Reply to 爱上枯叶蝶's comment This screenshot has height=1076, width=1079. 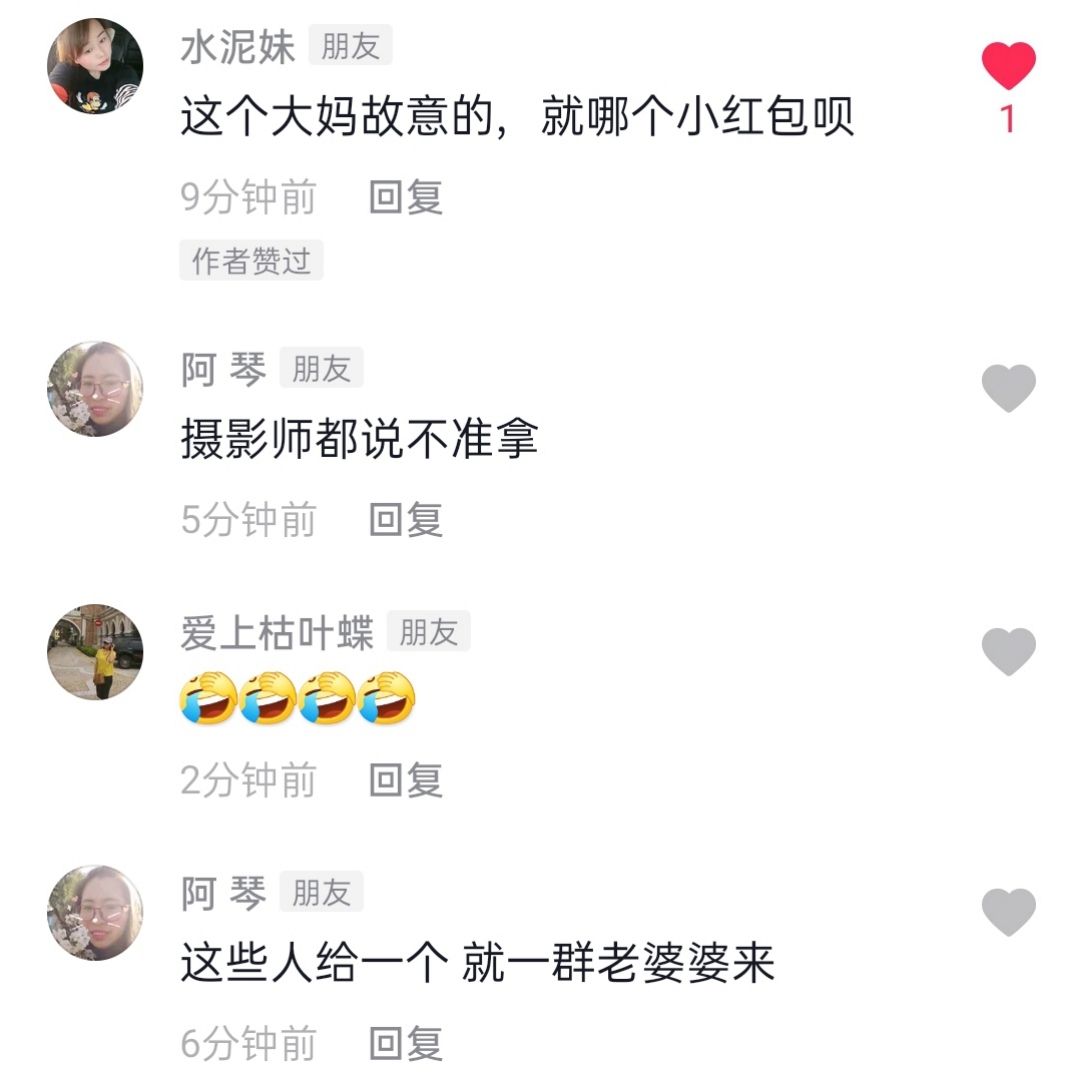coord(405,781)
